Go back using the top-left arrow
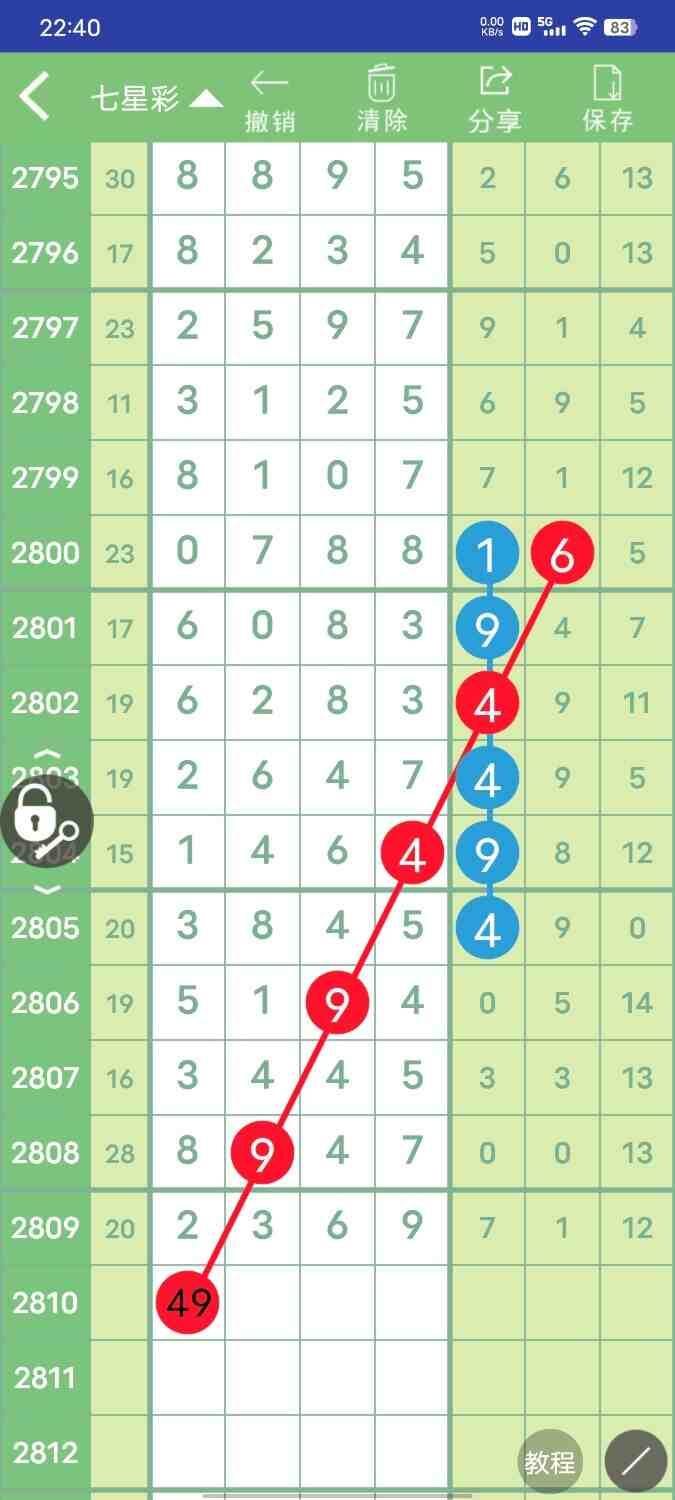The image size is (675, 1500). click(35, 97)
